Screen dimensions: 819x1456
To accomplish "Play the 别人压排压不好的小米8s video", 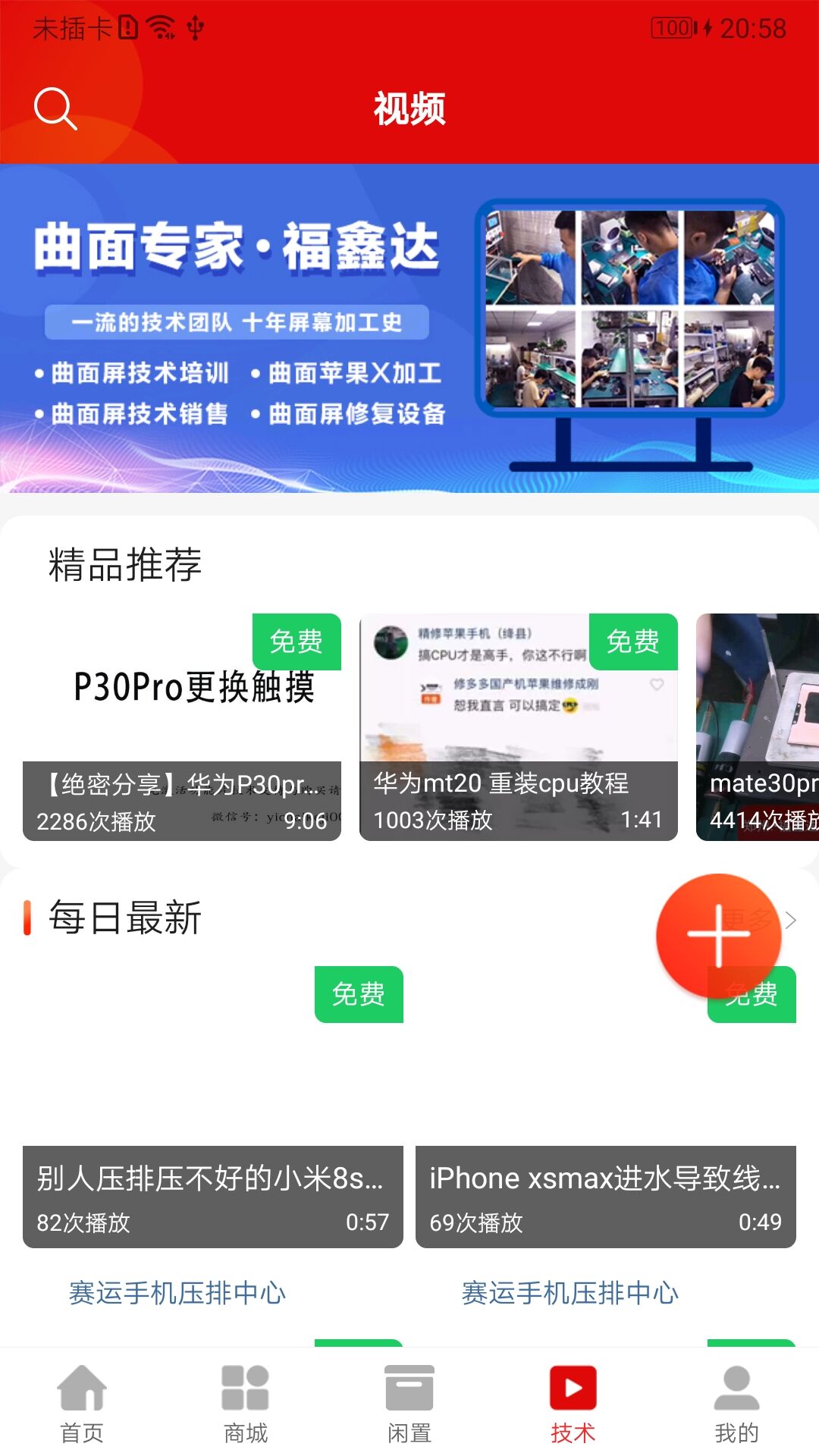I will coord(213,1107).
